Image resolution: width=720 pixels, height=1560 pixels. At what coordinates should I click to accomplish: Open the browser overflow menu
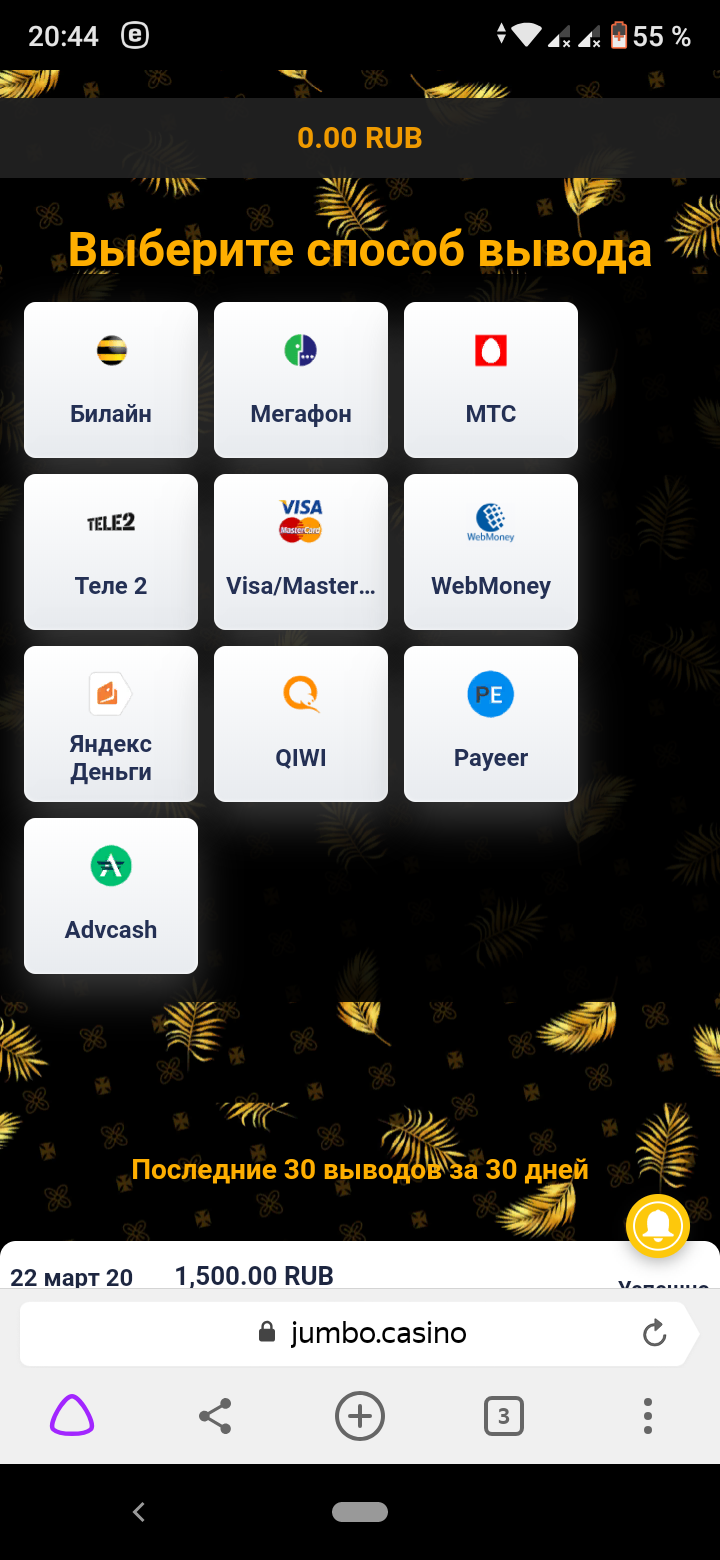(x=648, y=1416)
